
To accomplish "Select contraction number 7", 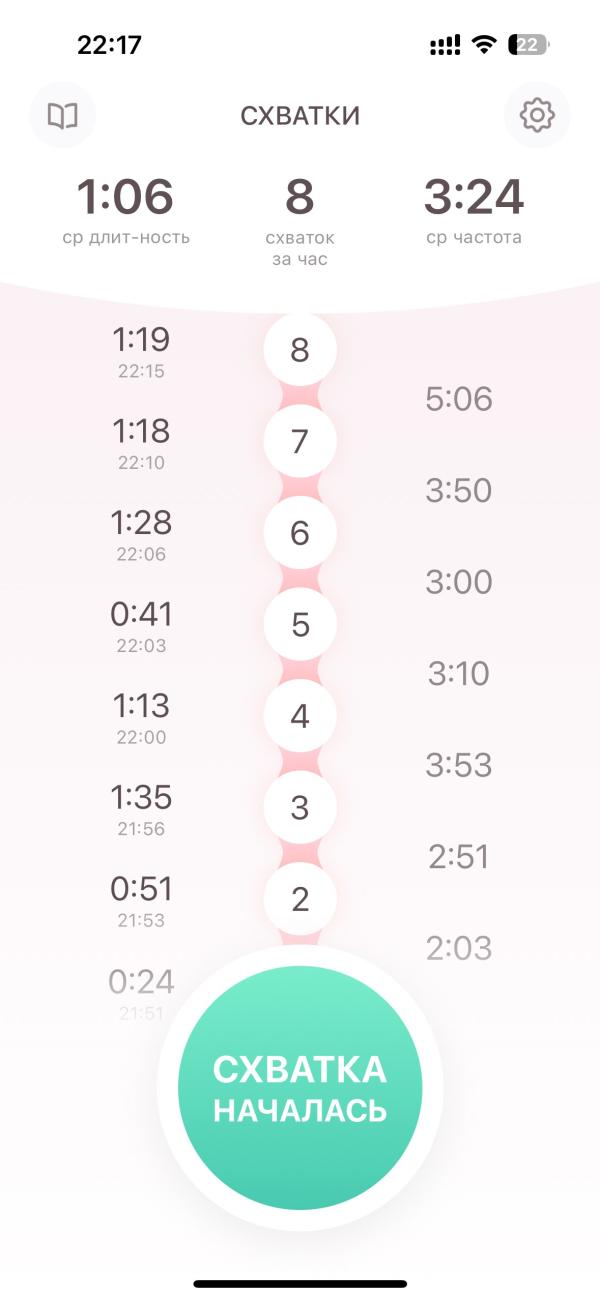I will tap(300, 441).
